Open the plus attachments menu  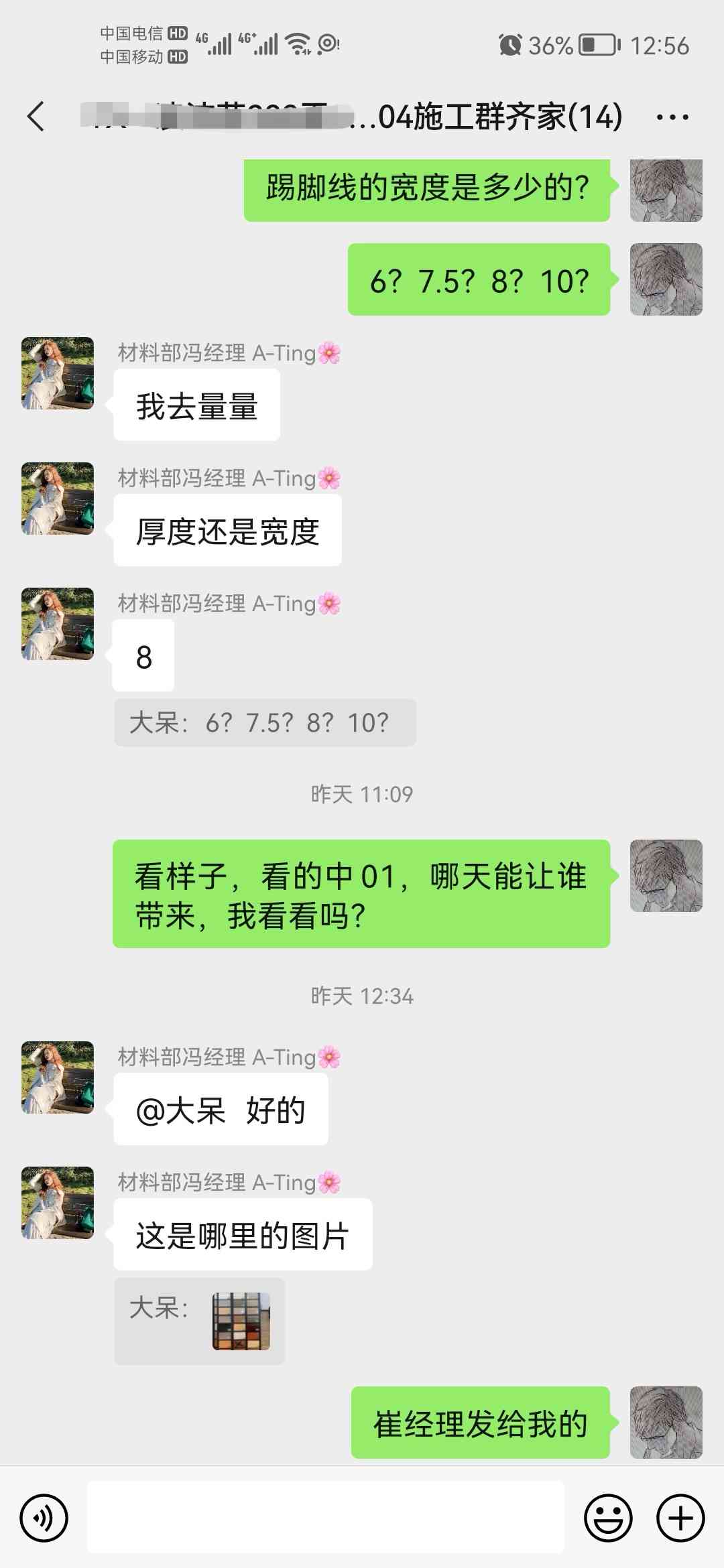(680, 1518)
